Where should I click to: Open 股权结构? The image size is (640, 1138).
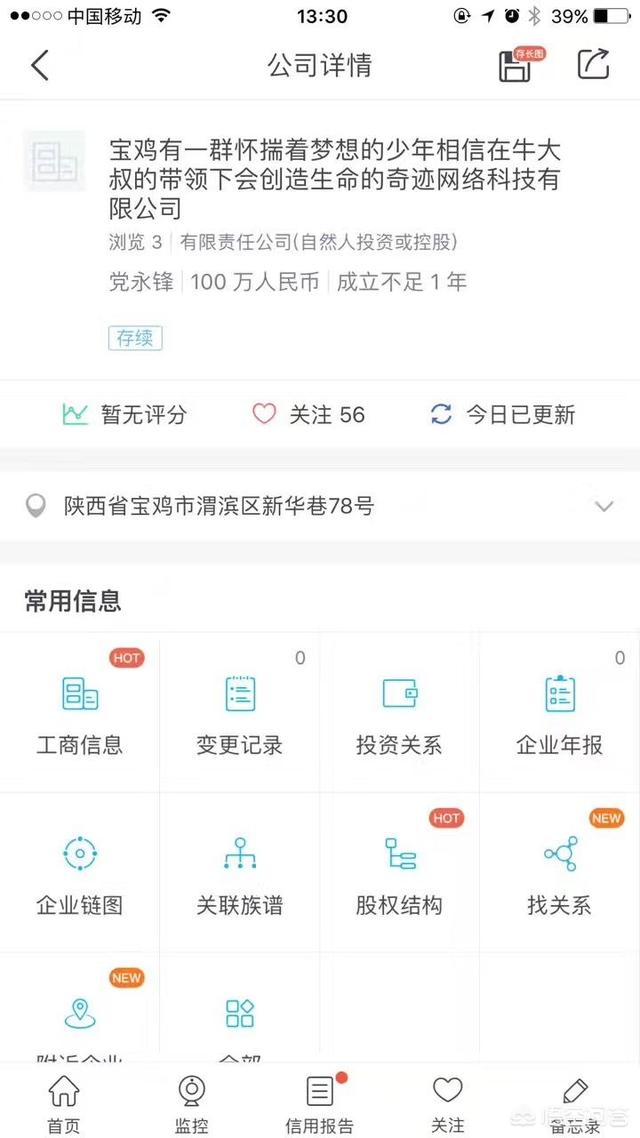(x=399, y=873)
